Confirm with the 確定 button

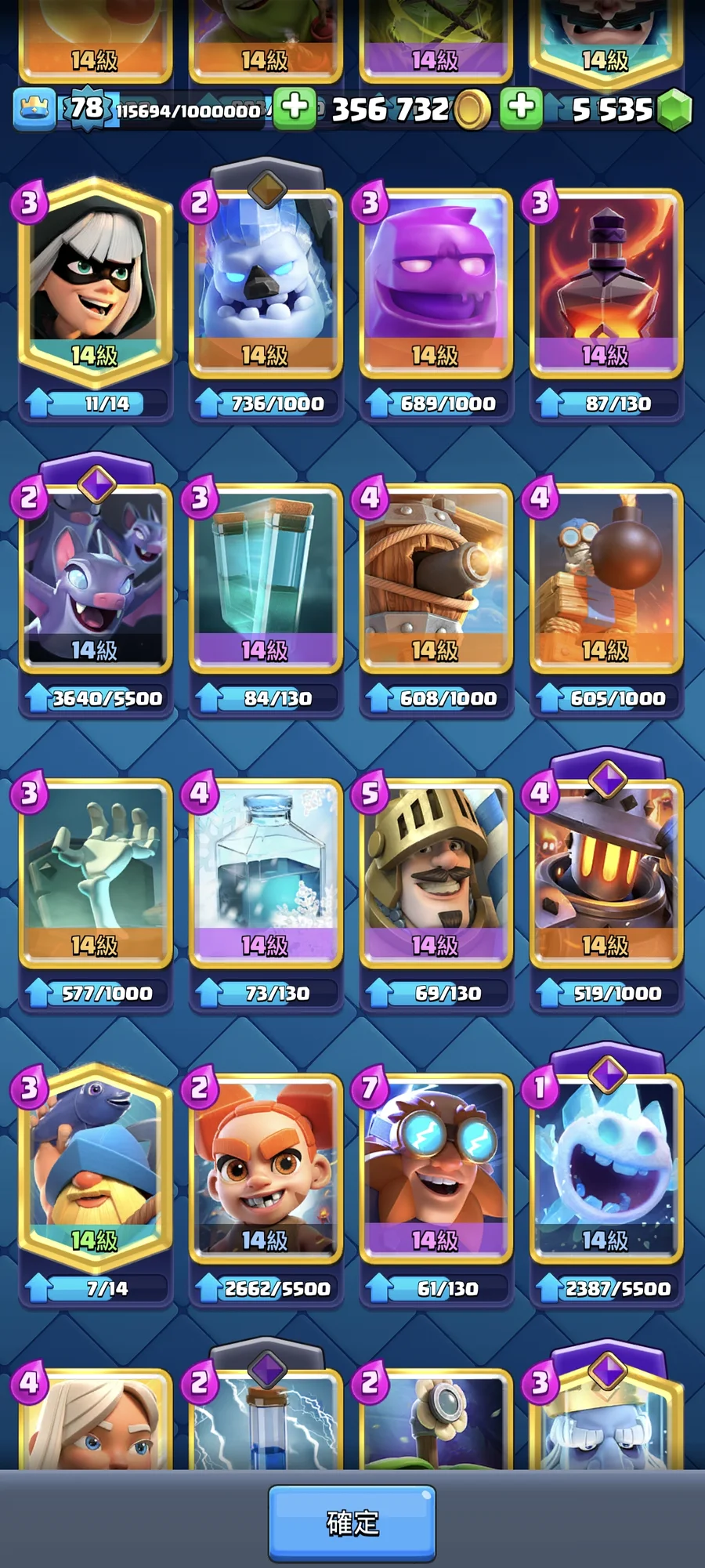pyautogui.click(x=352, y=1523)
